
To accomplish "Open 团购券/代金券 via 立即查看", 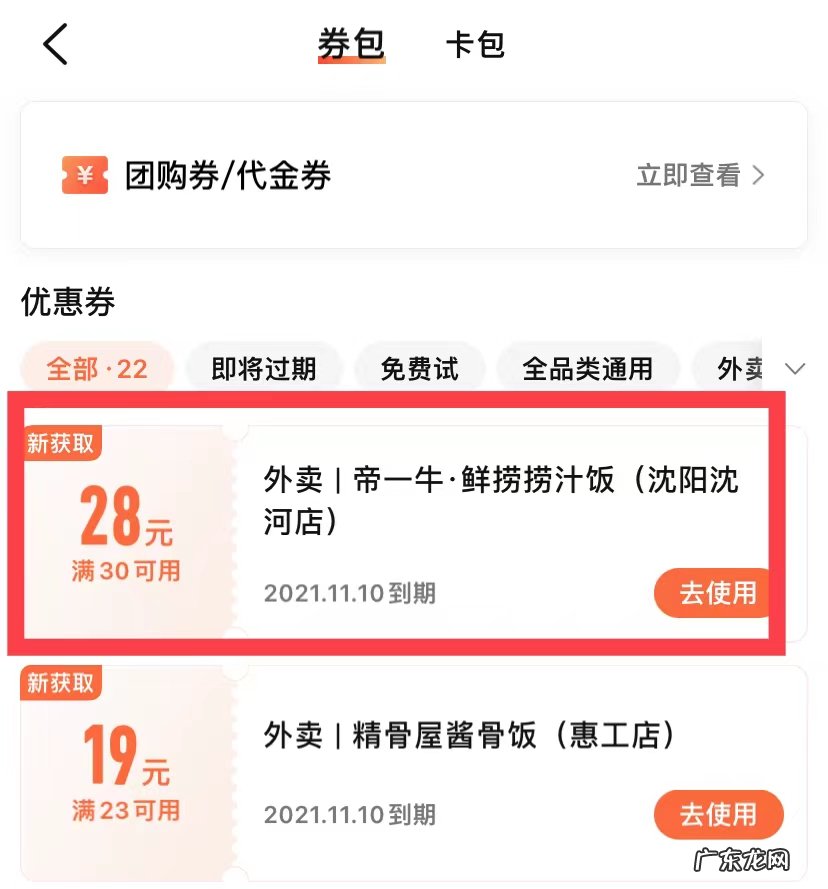I will click(700, 176).
